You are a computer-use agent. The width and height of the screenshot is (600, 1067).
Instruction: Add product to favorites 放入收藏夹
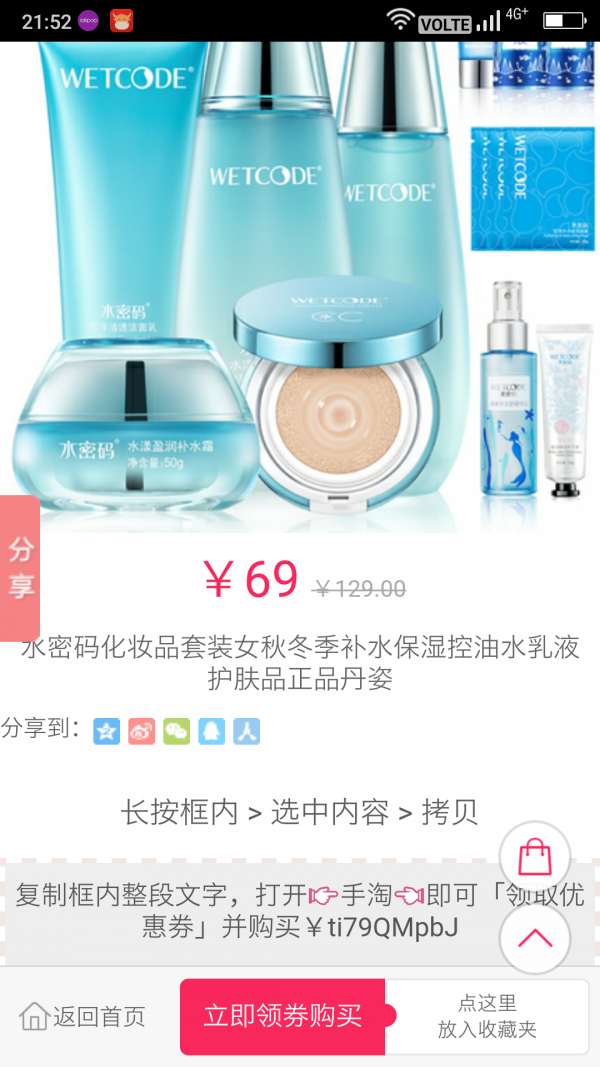(x=486, y=1017)
